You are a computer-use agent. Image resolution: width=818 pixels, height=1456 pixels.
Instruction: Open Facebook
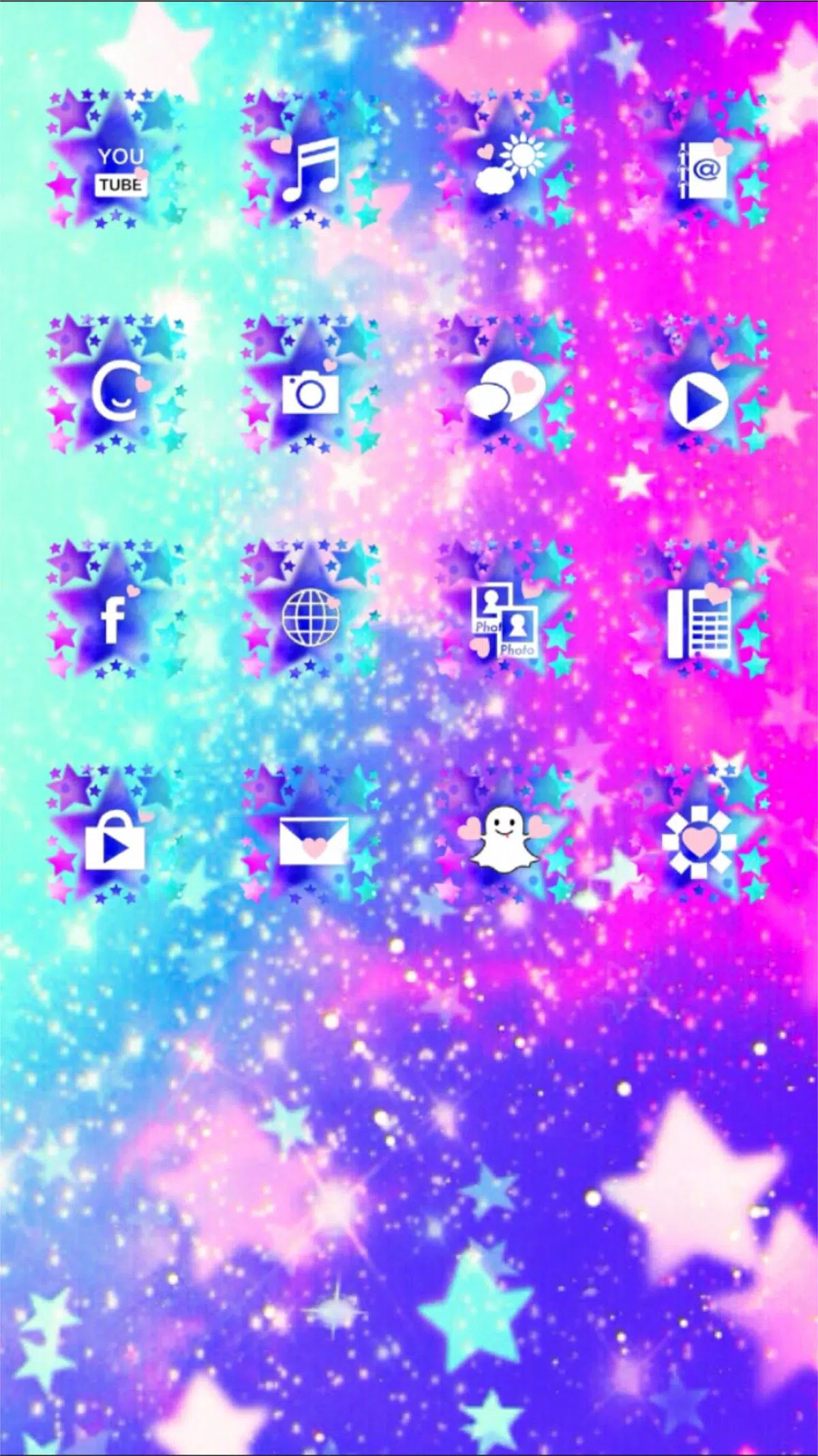pyautogui.click(x=115, y=621)
